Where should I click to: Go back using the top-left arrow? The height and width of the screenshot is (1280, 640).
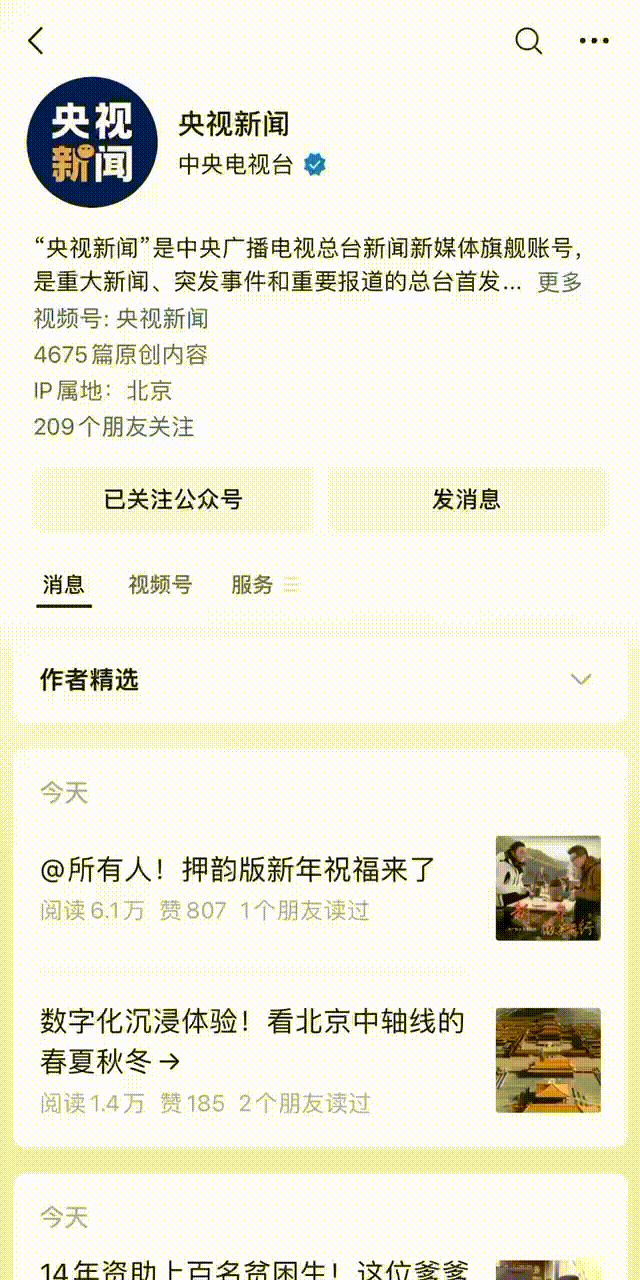[x=37, y=41]
